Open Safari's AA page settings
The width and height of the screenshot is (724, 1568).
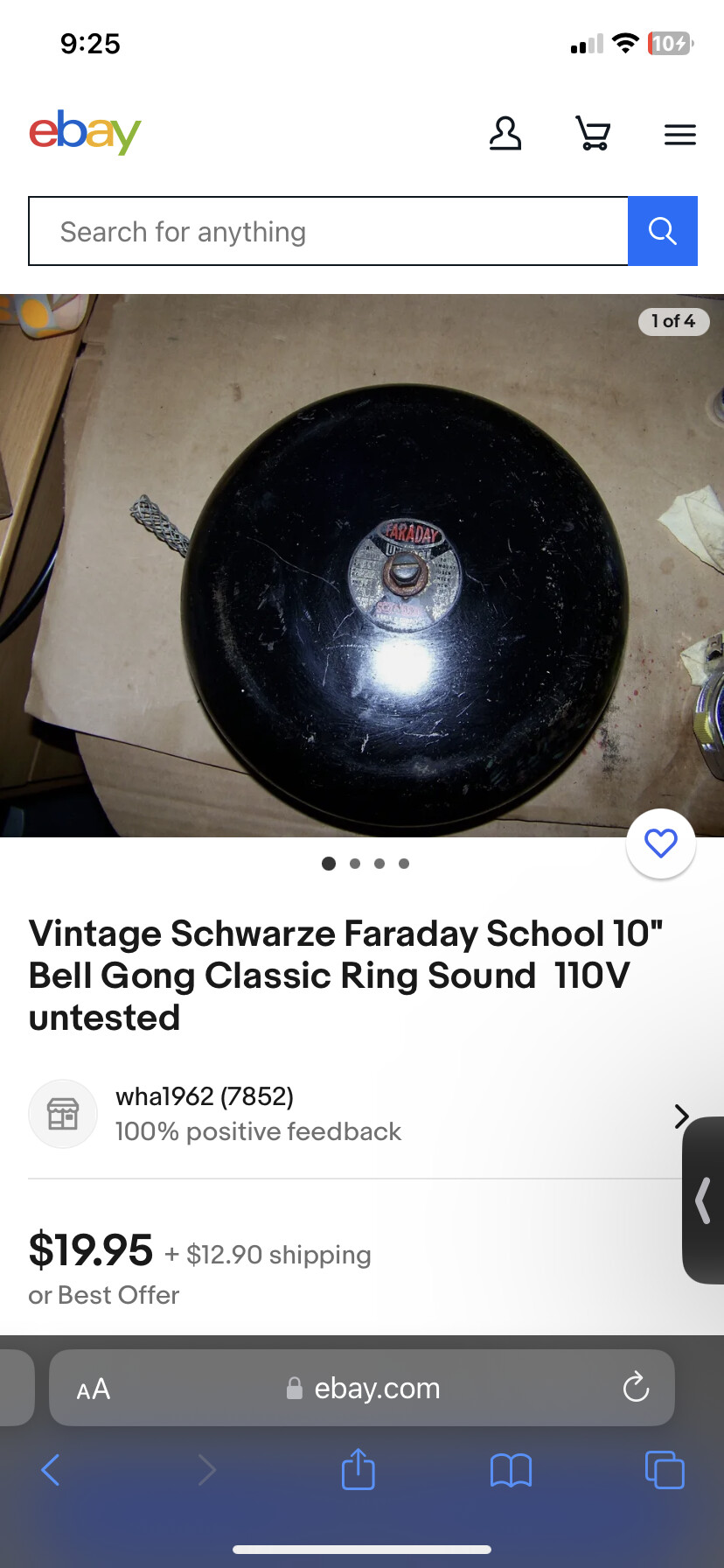pyautogui.click(x=94, y=1389)
